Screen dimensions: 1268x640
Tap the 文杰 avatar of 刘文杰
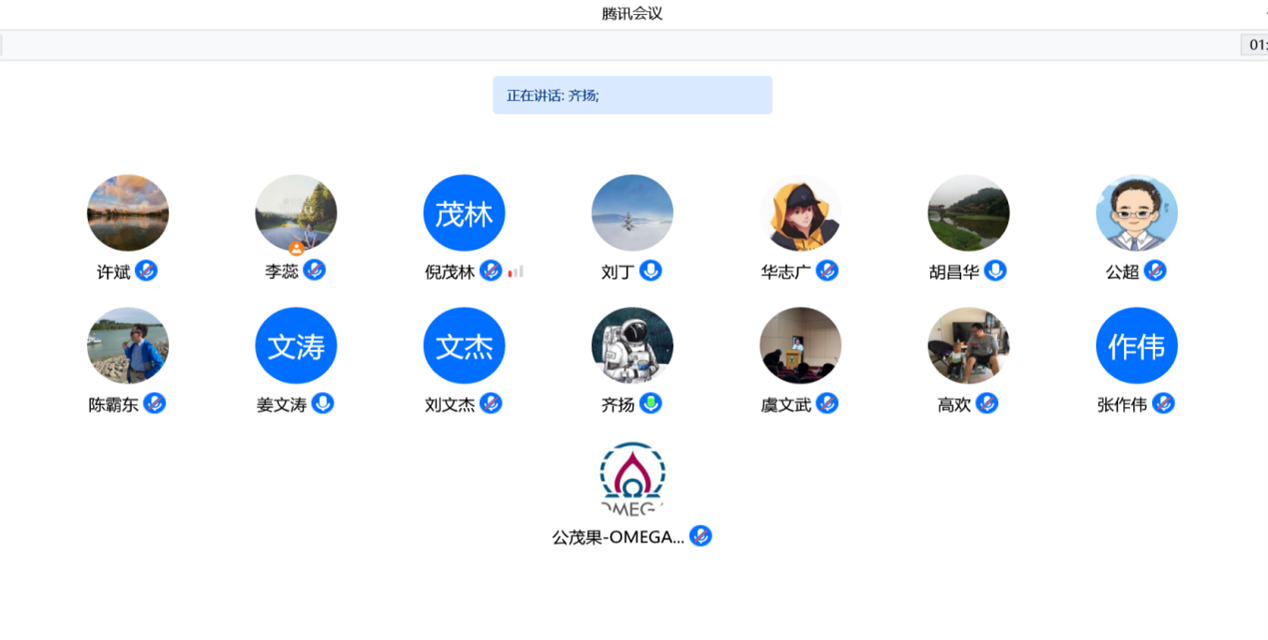tap(464, 346)
